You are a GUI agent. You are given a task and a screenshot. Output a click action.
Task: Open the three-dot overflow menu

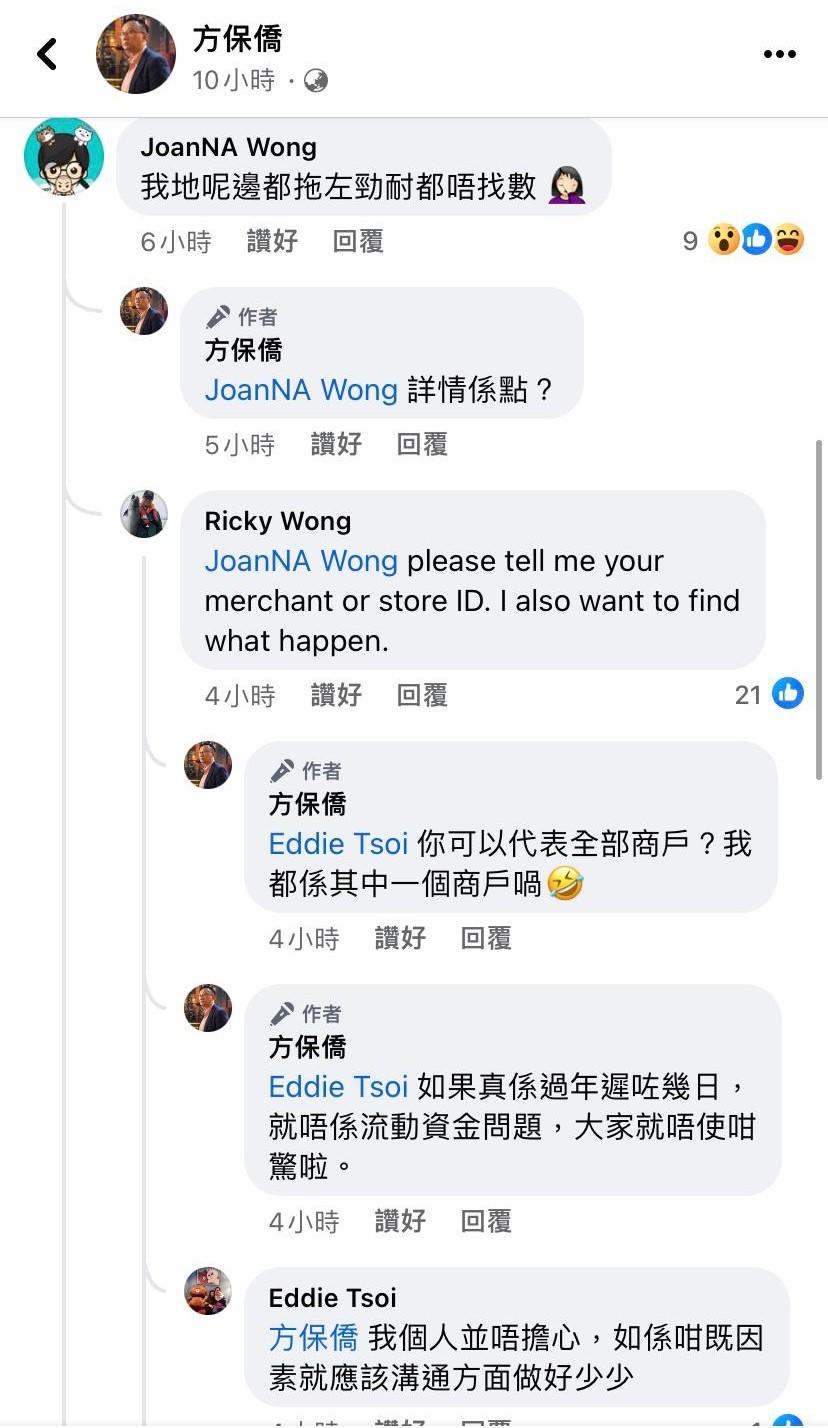pyautogui.click(x=779, y=54)
